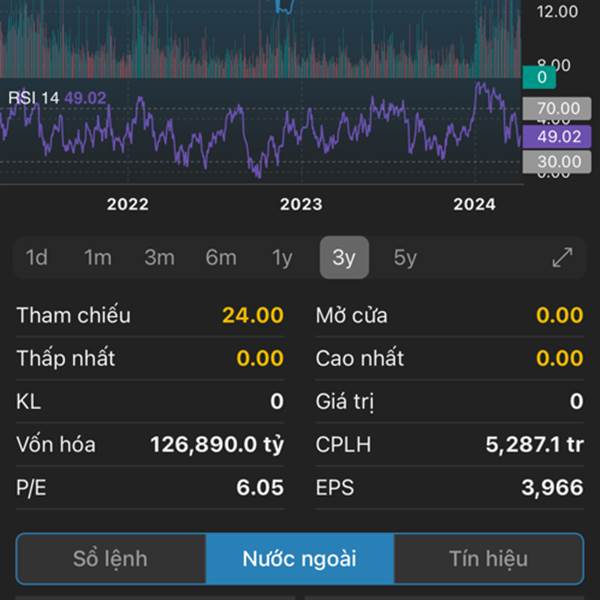
Task: View the Tín hiệu tab
Action: [488, 559]
